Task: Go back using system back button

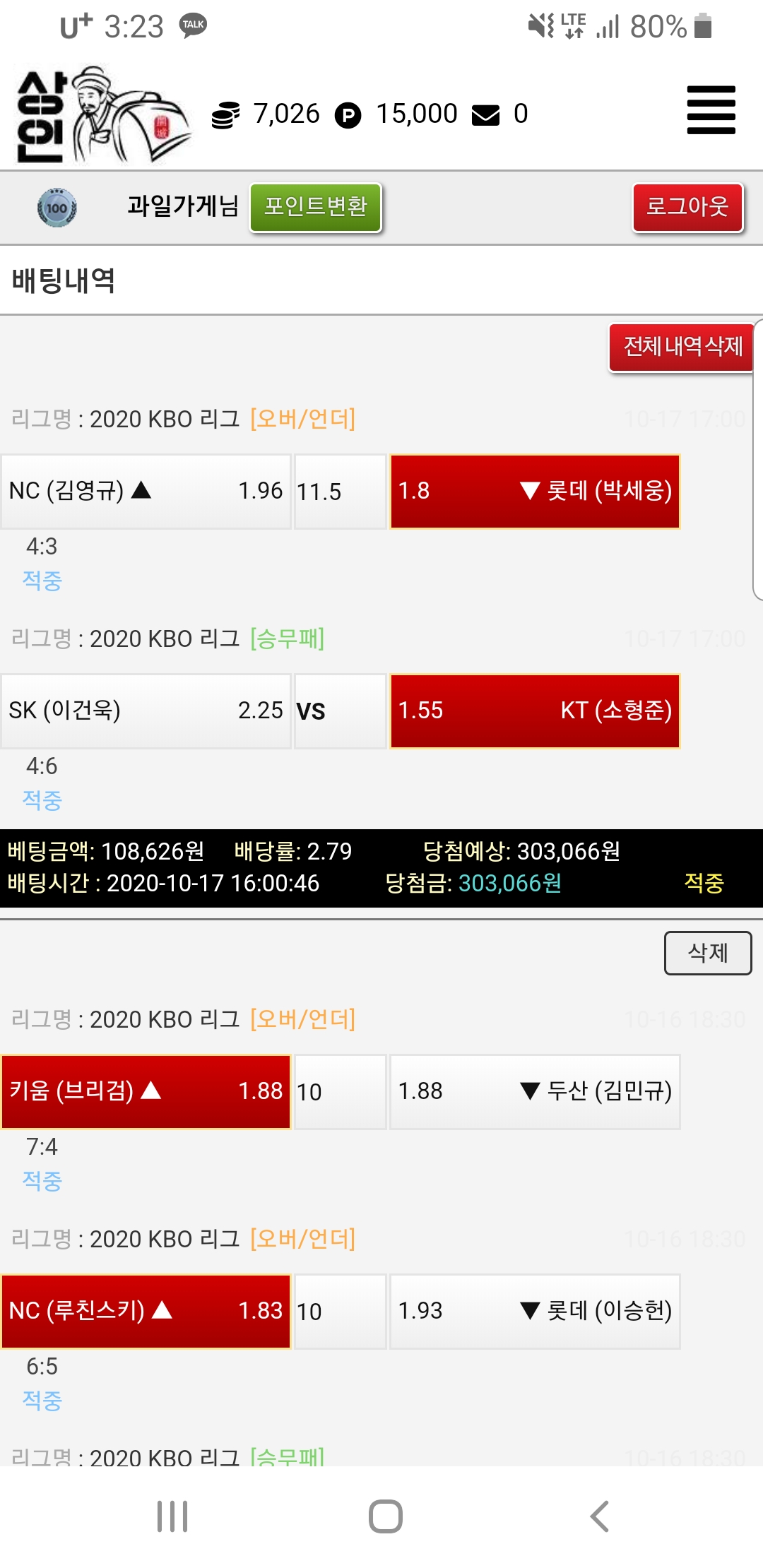Action: (x=599, y=1516)
